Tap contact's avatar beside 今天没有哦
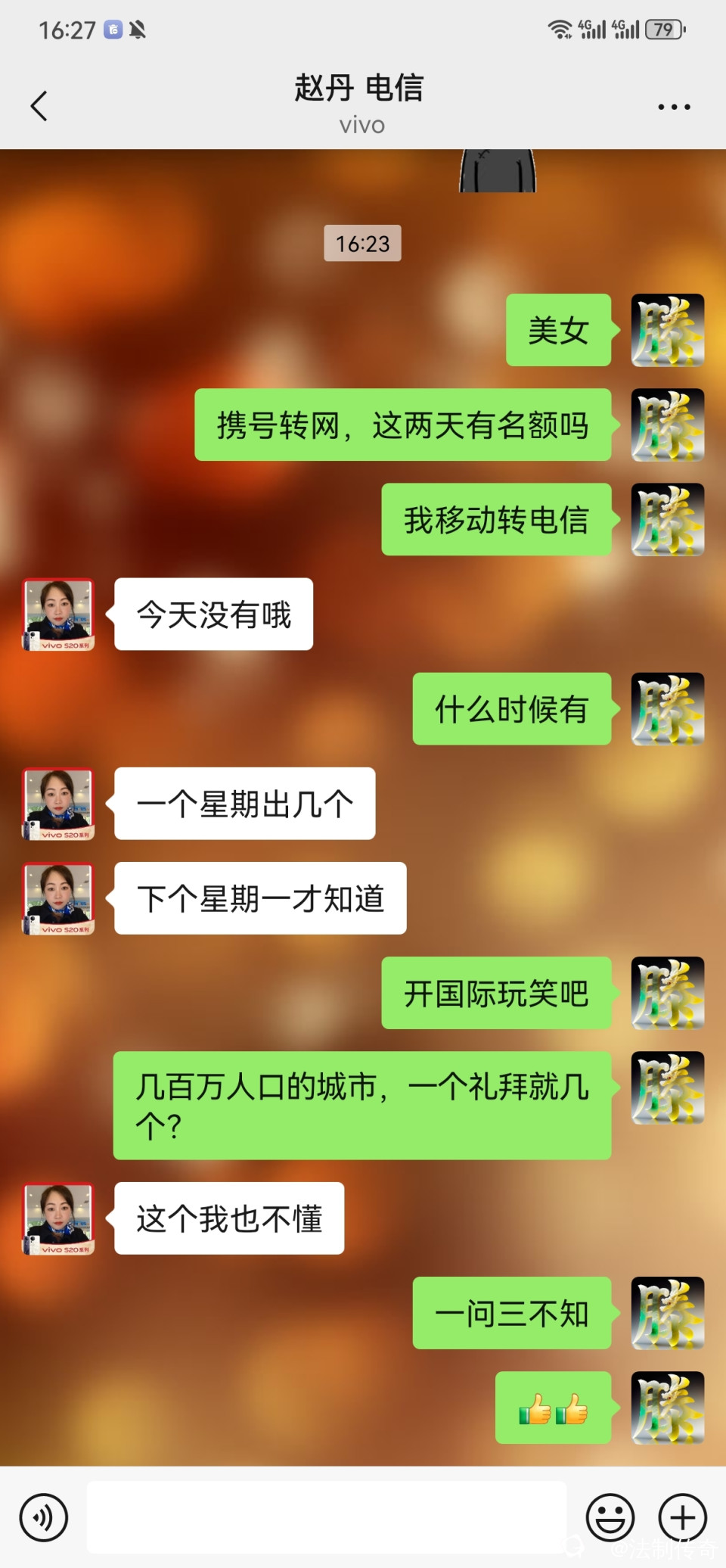This screenshot has height=1568, width=726. (59, 614)
